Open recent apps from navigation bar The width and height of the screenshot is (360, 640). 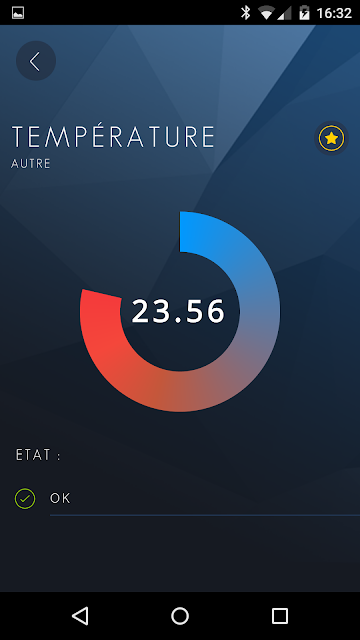point(280,616)
